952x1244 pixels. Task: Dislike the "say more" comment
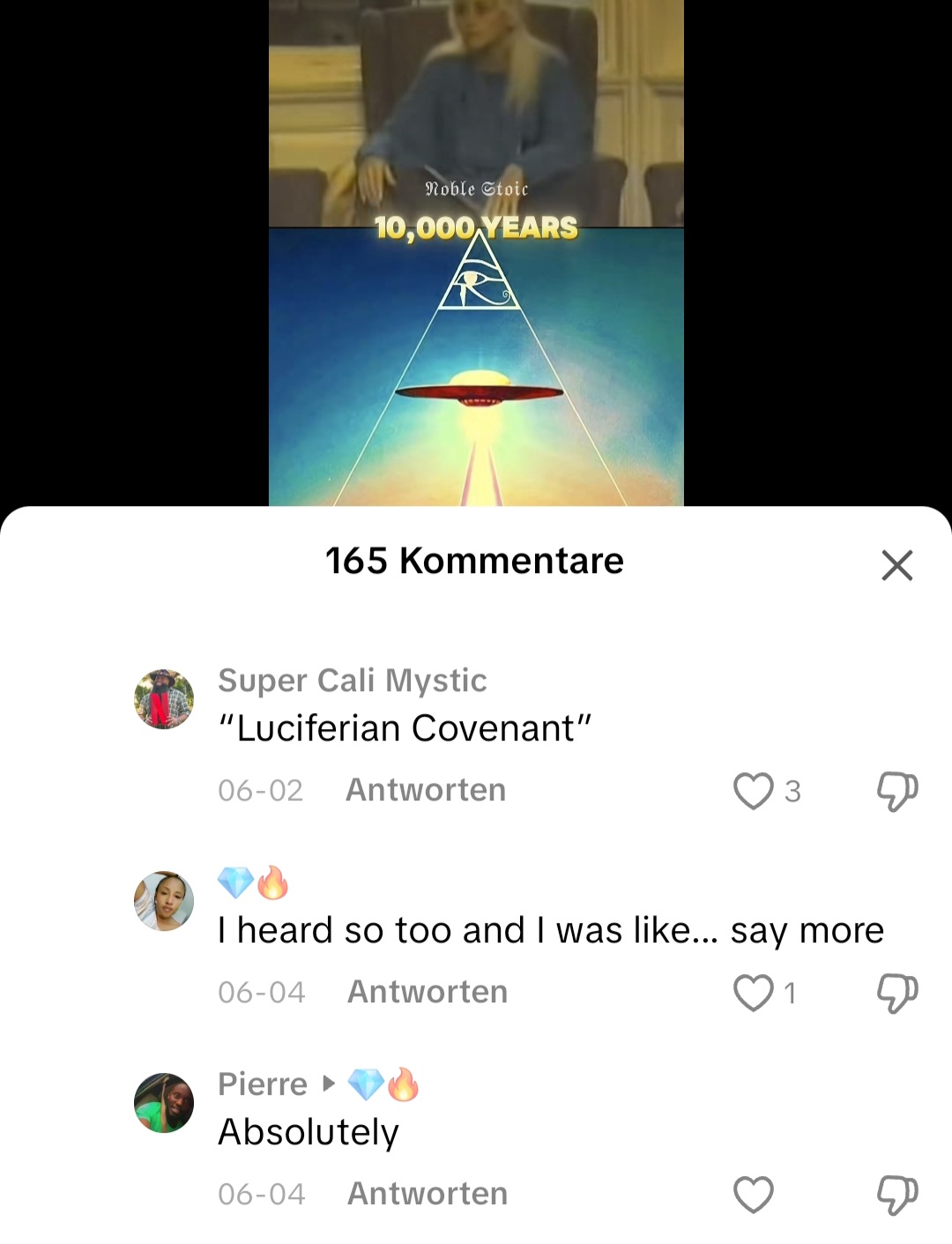pos(896,993)
